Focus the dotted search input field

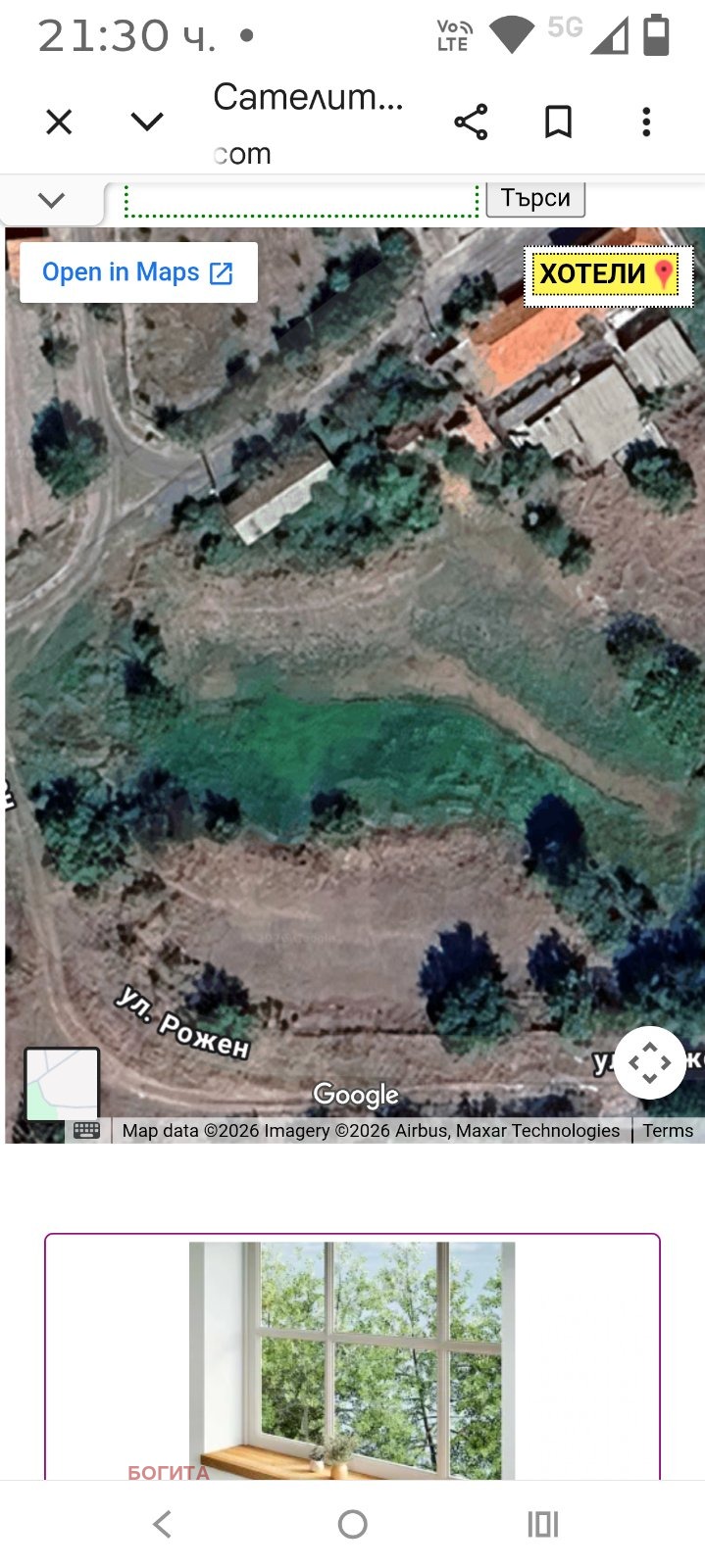(301, 199)
